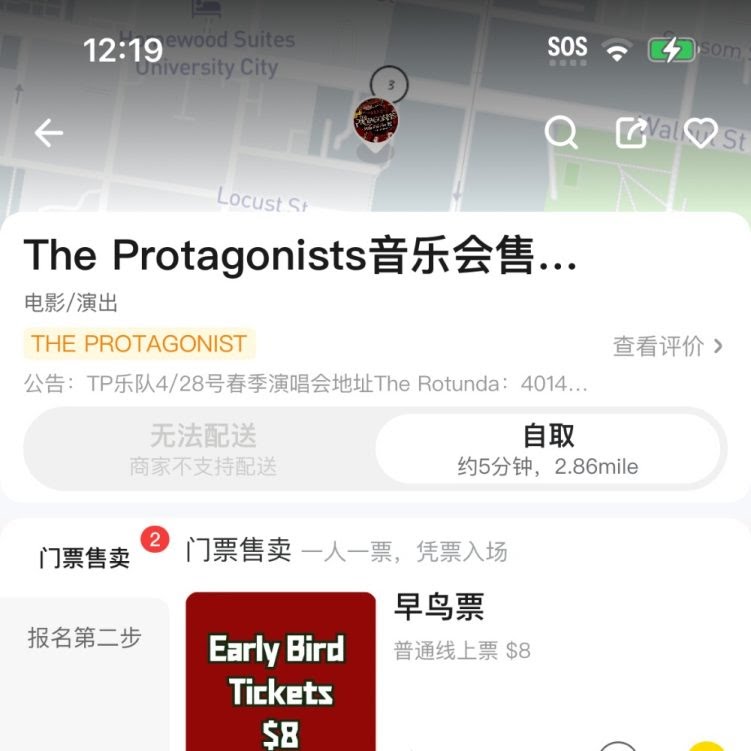Viewport: 751px width, 751px height.
Task: Switch to 报名第二步 category
Action: [85, 638]
